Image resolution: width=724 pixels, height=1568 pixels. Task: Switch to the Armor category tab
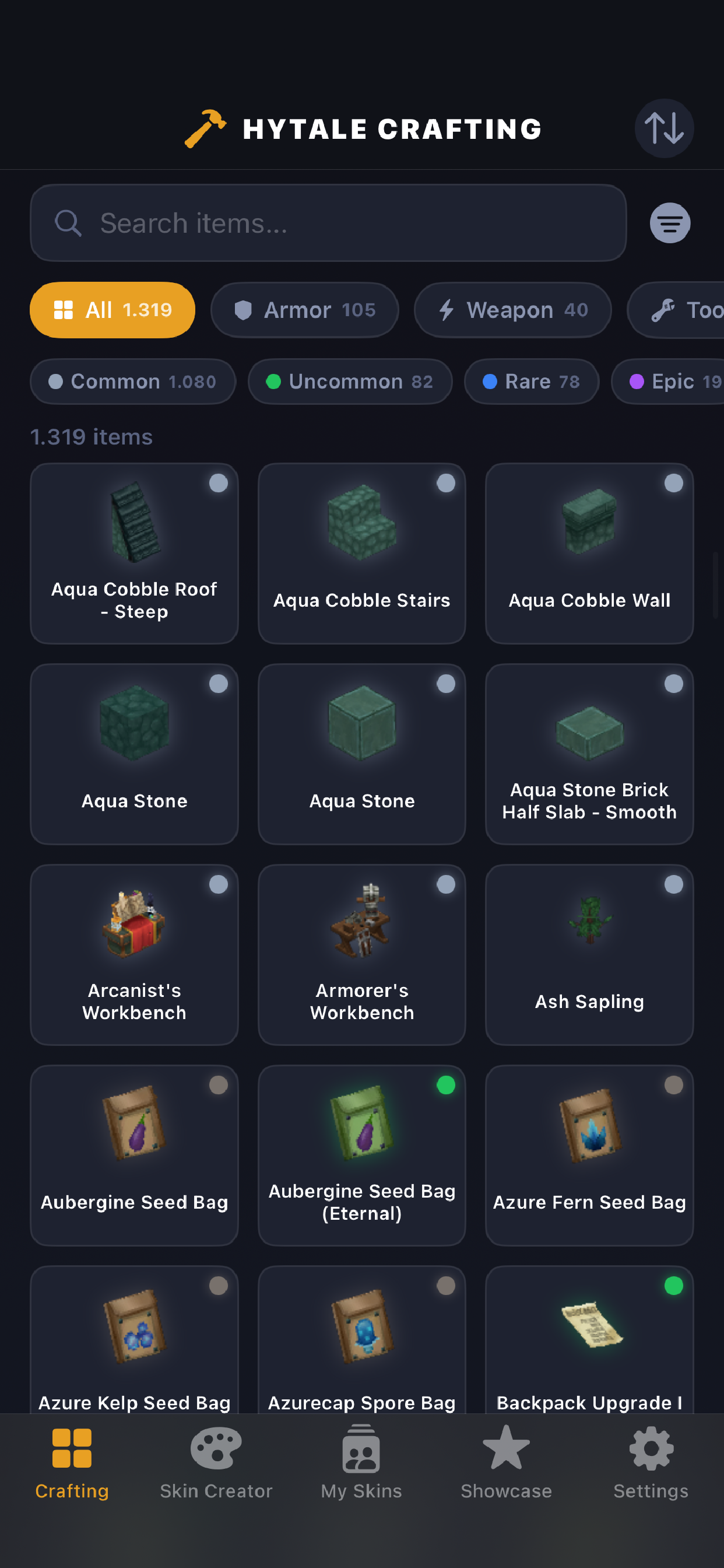pos(304,310)
